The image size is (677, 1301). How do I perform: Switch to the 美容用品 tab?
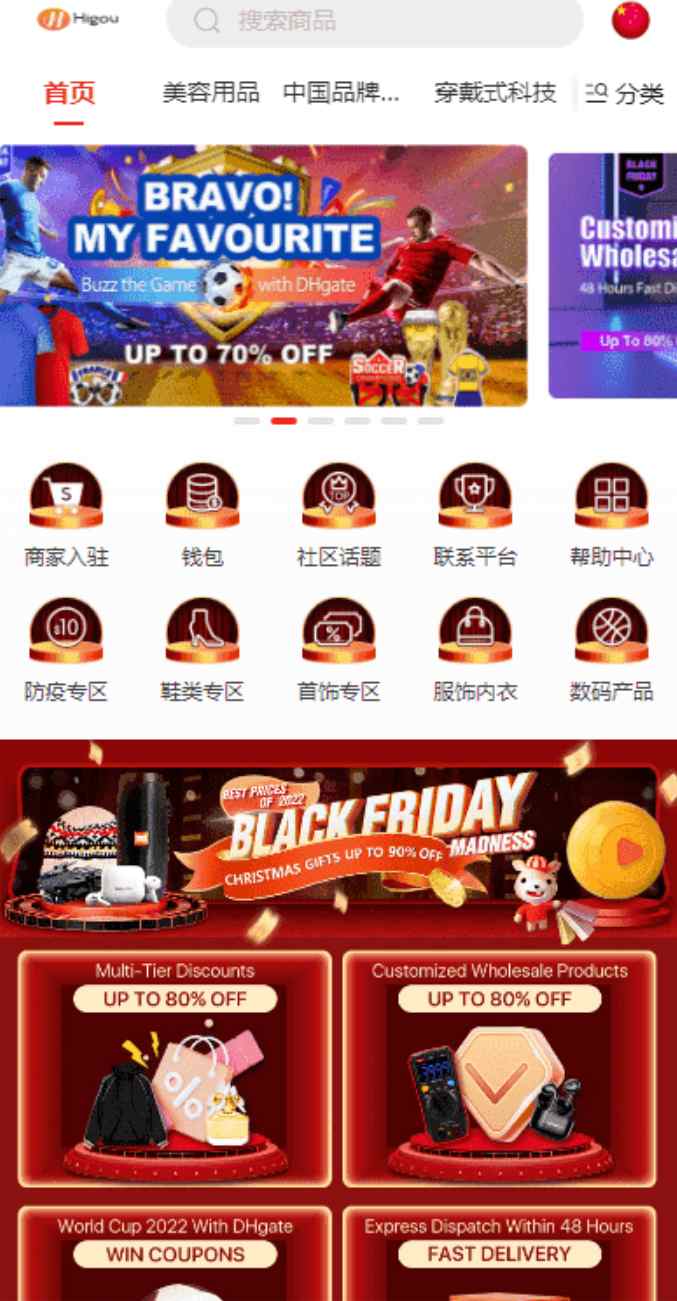[211, 93]
